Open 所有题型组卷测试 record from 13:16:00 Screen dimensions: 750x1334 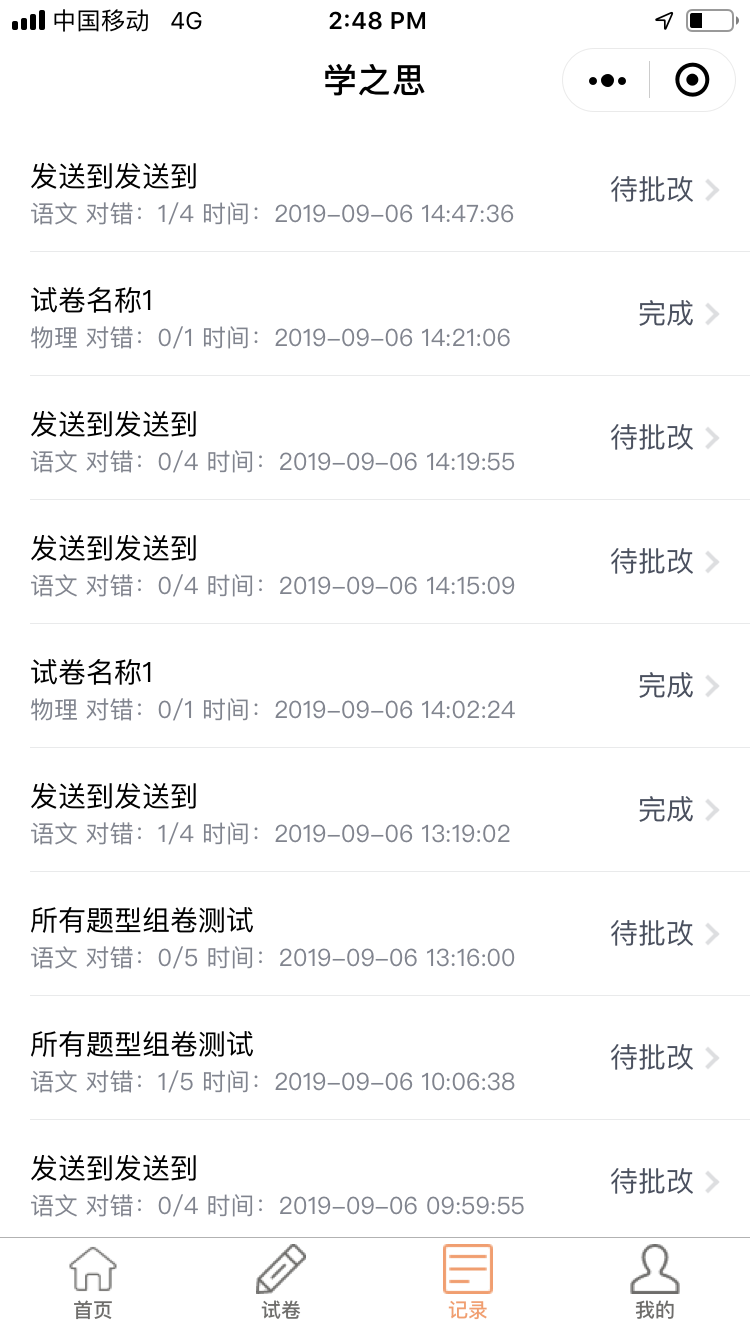tap(375, 934)
